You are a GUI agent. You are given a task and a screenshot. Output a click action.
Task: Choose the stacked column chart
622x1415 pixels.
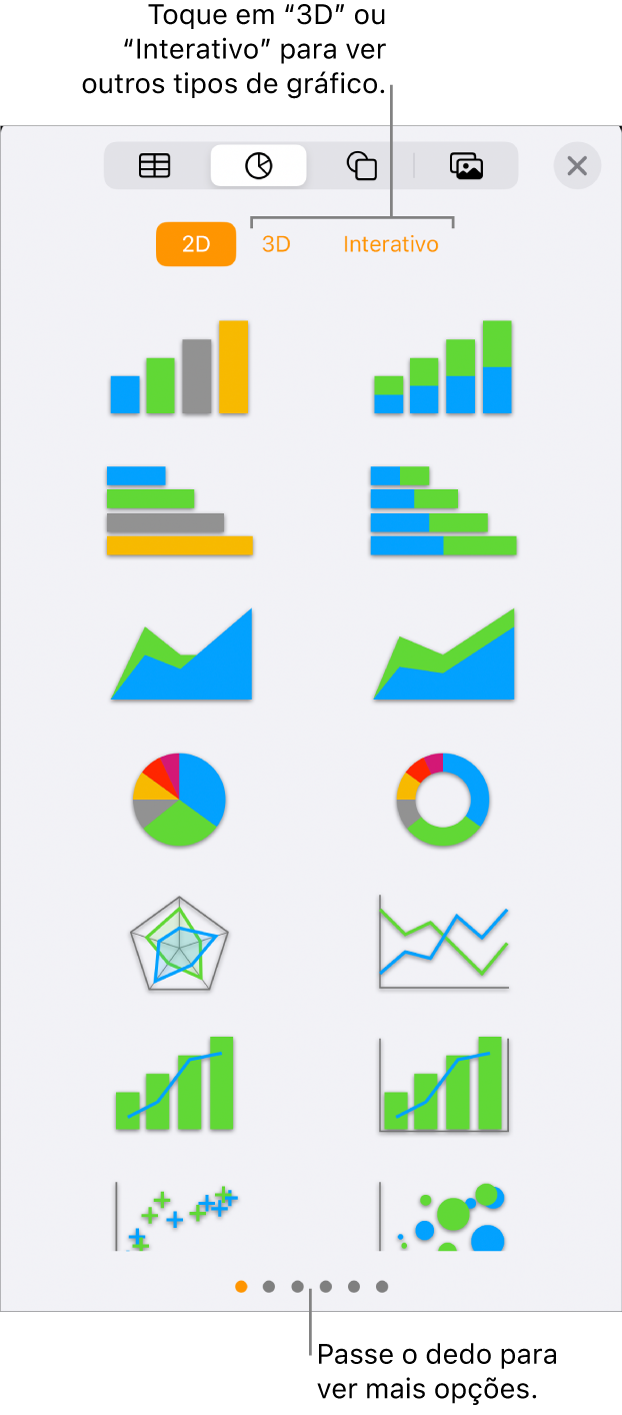[443, 368]
